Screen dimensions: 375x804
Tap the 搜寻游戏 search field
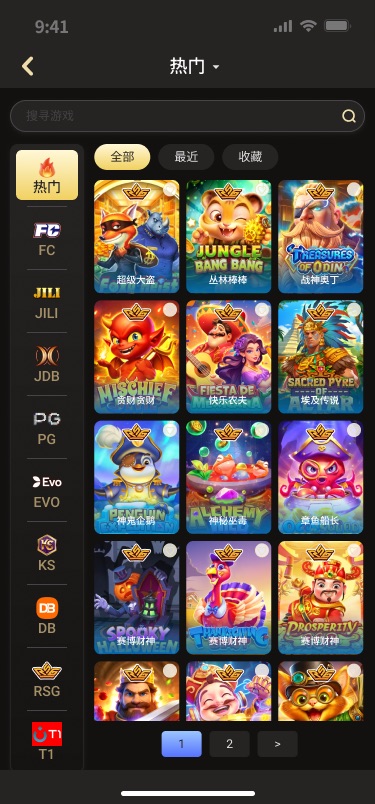click(187, 116)
